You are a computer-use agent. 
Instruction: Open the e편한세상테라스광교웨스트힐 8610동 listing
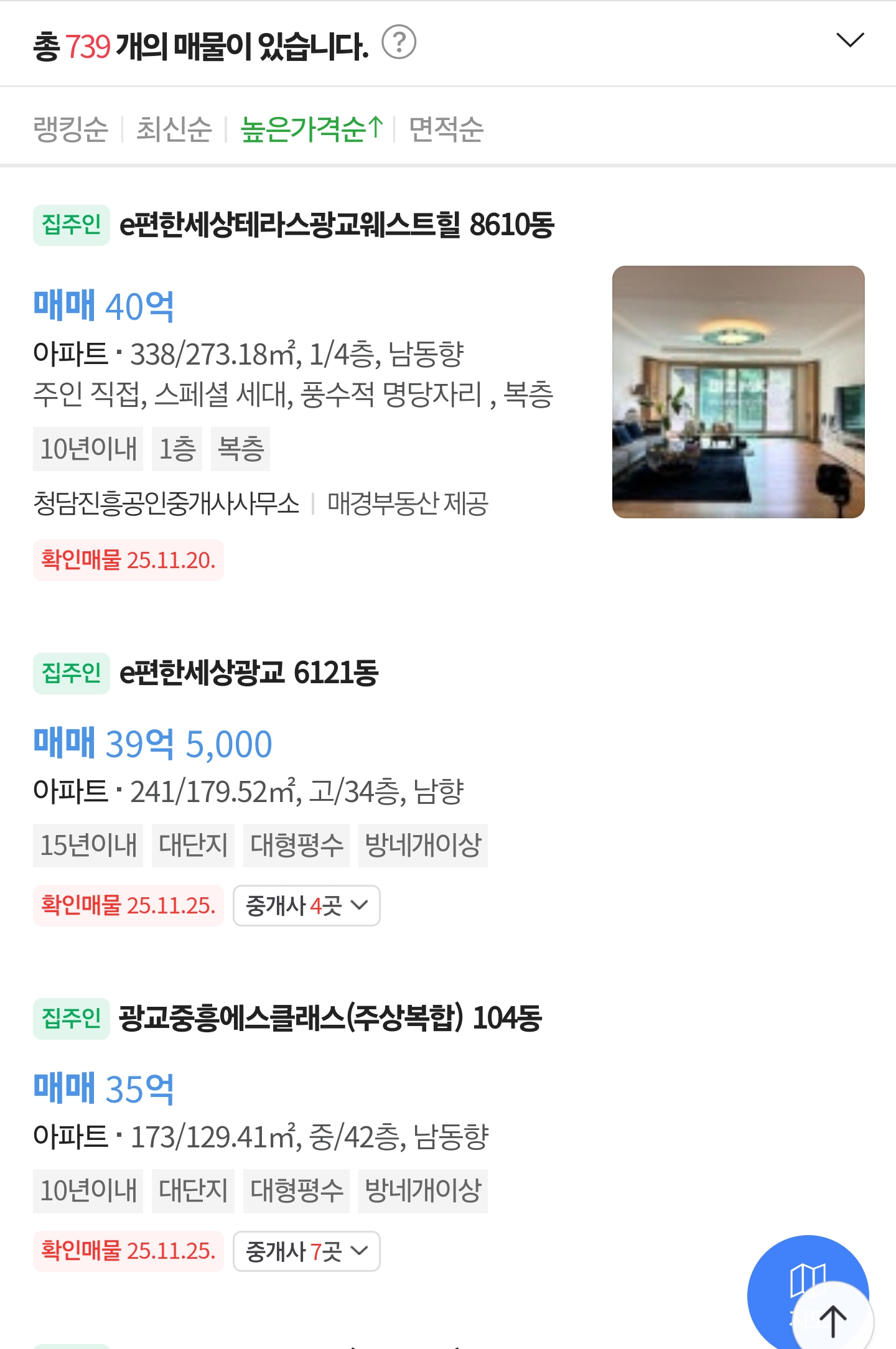click(x=336, y=225)
